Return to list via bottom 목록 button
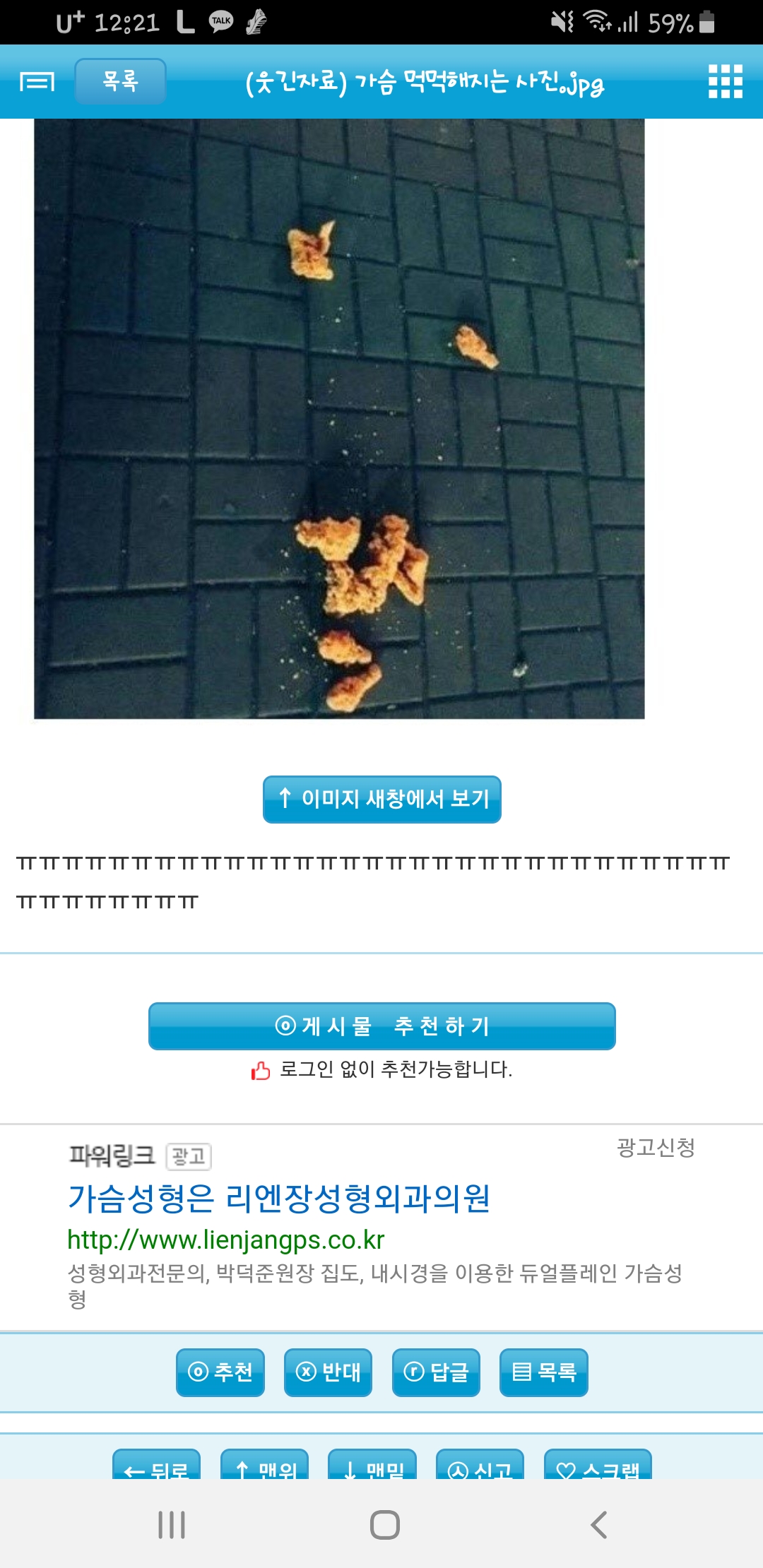Viewport: 763px width, 1568px height. coord(543,1372)
